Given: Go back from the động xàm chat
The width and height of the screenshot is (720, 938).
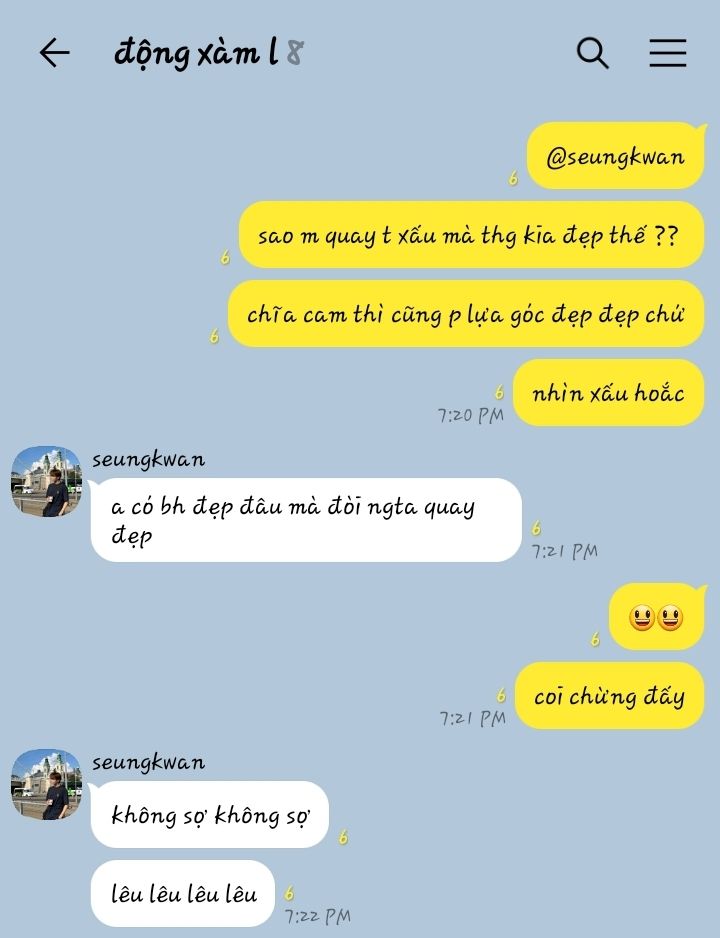Looking at the screenshot, I should click(54, 53).
